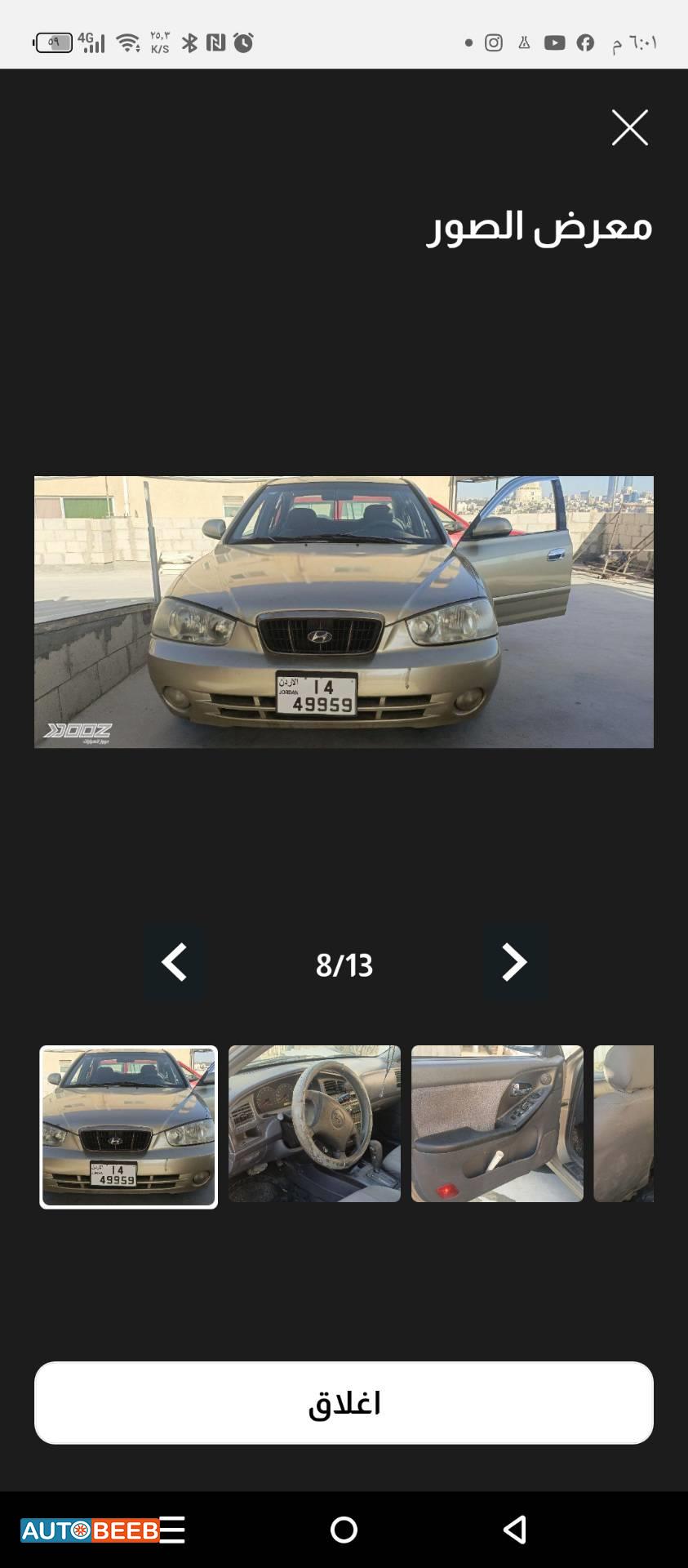
Task: Advance to the next photo with right arrow
Action: pos(514,964)
